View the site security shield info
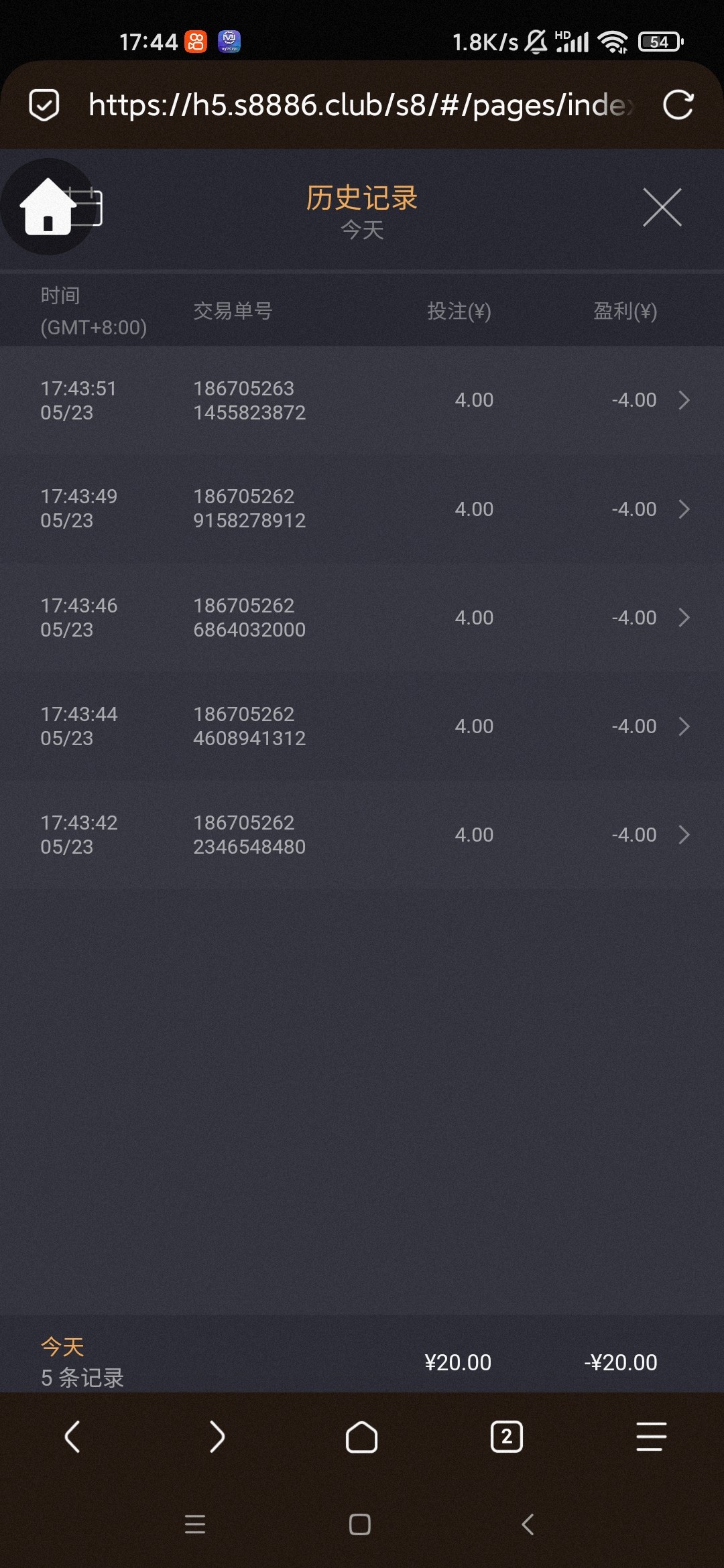The height and width of the screenshot is (1568, 724). click(x=44, y=105)
